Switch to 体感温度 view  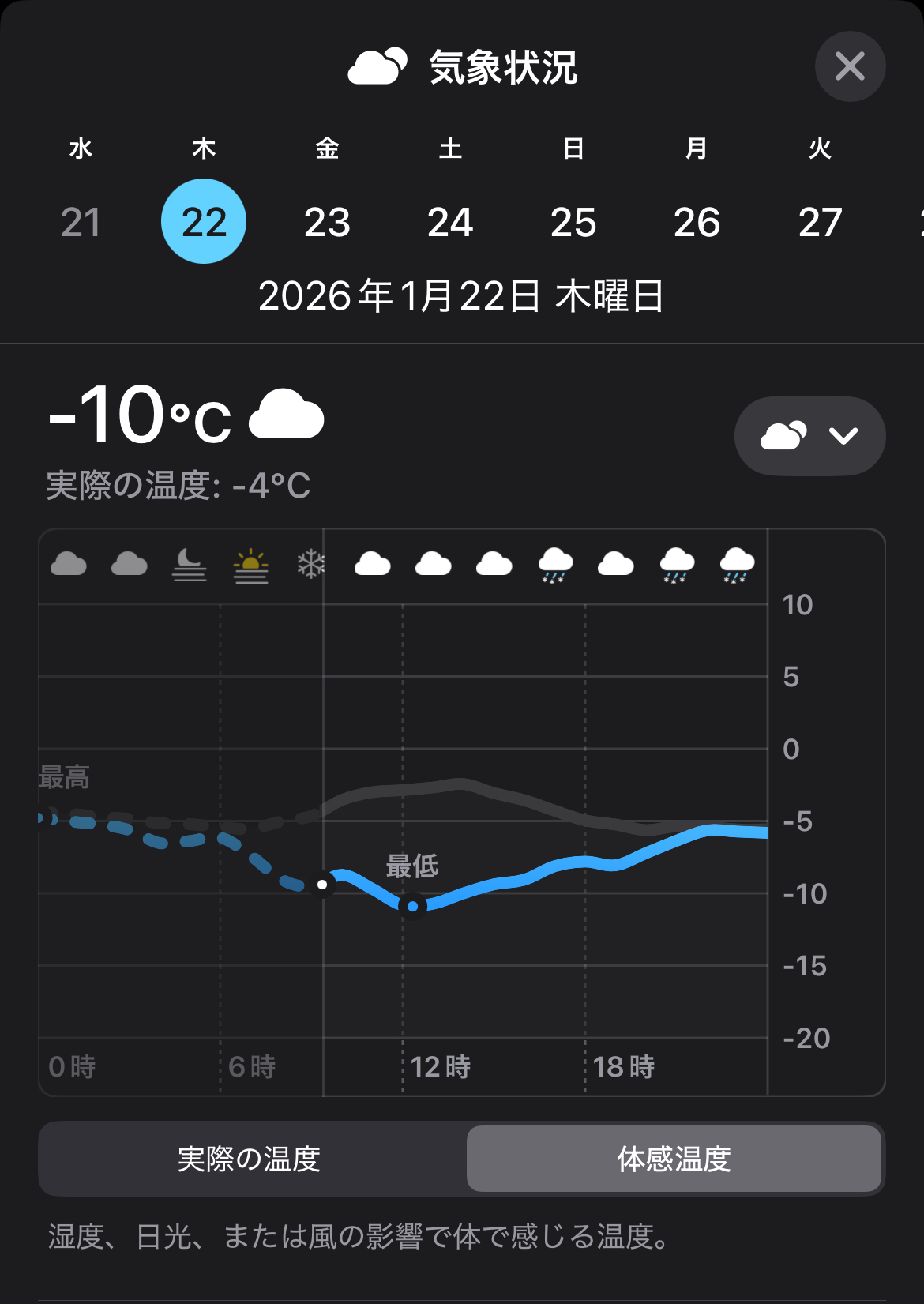coord(674,1159)
